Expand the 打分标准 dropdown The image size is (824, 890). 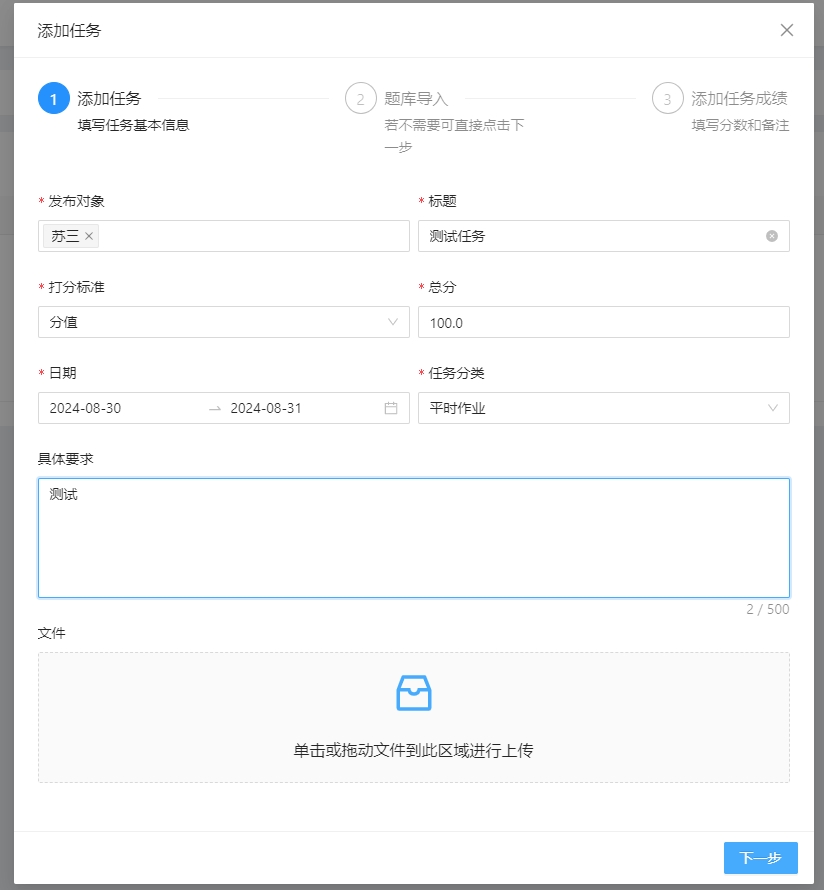223,322
